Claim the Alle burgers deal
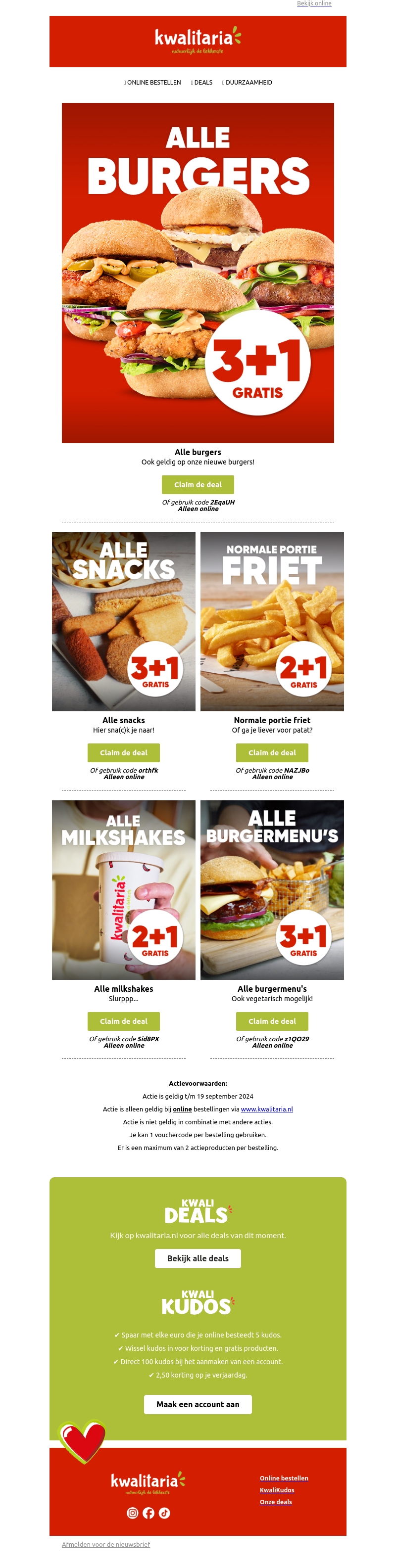 coord(198,485)
